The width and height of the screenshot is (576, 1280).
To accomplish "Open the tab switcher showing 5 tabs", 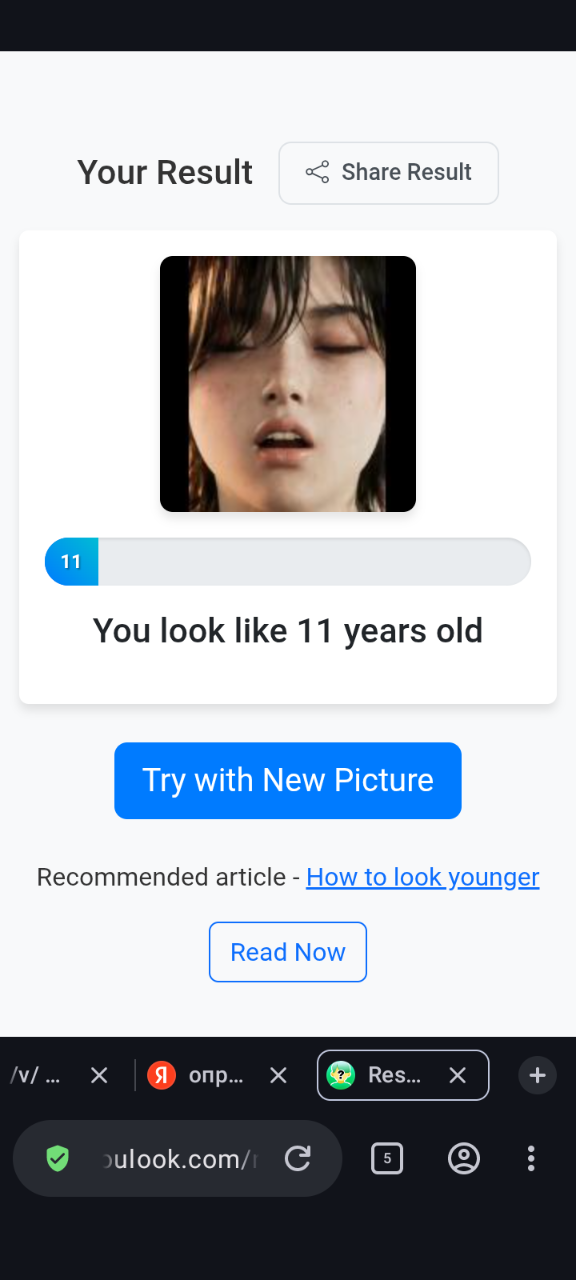I will [387, 1158].
